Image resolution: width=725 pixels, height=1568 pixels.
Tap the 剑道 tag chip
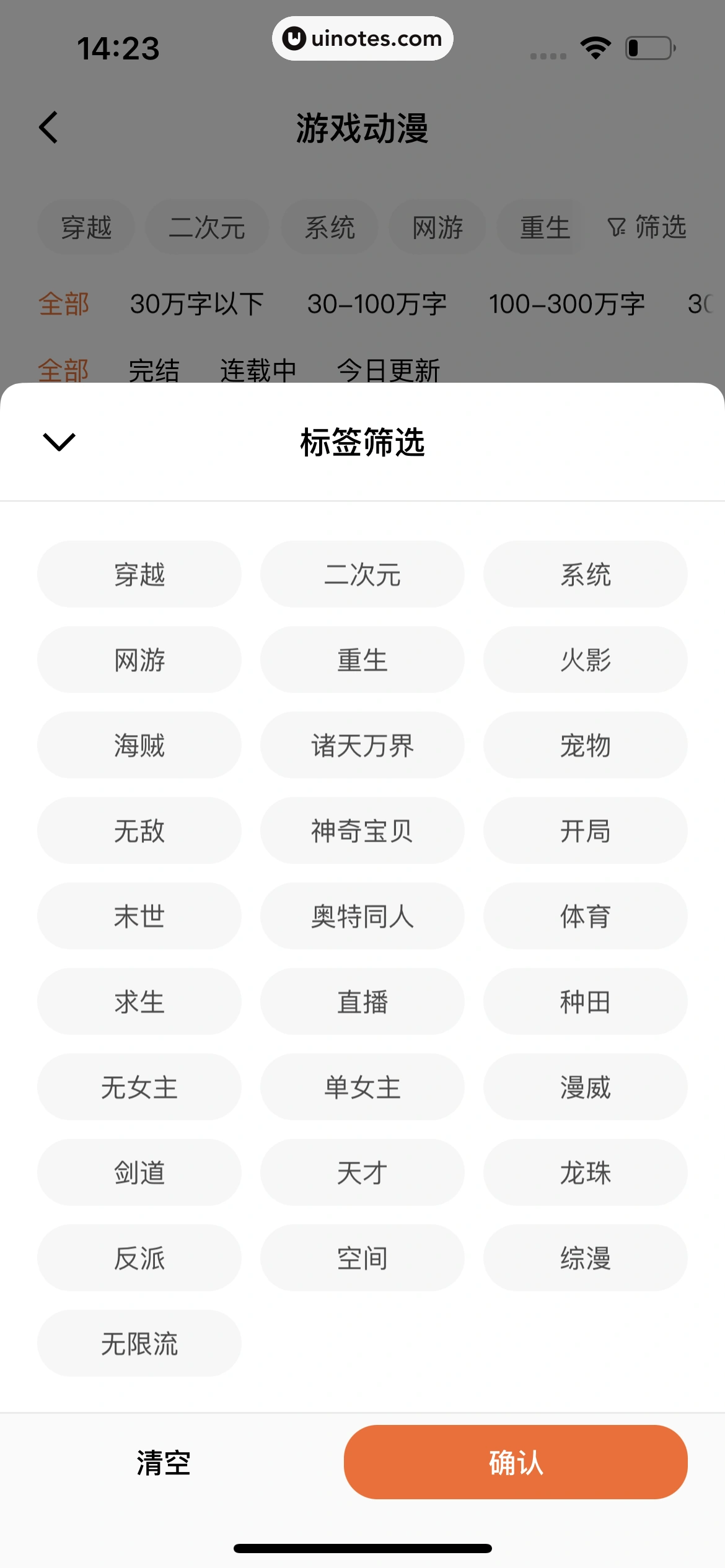point(139,1172)
